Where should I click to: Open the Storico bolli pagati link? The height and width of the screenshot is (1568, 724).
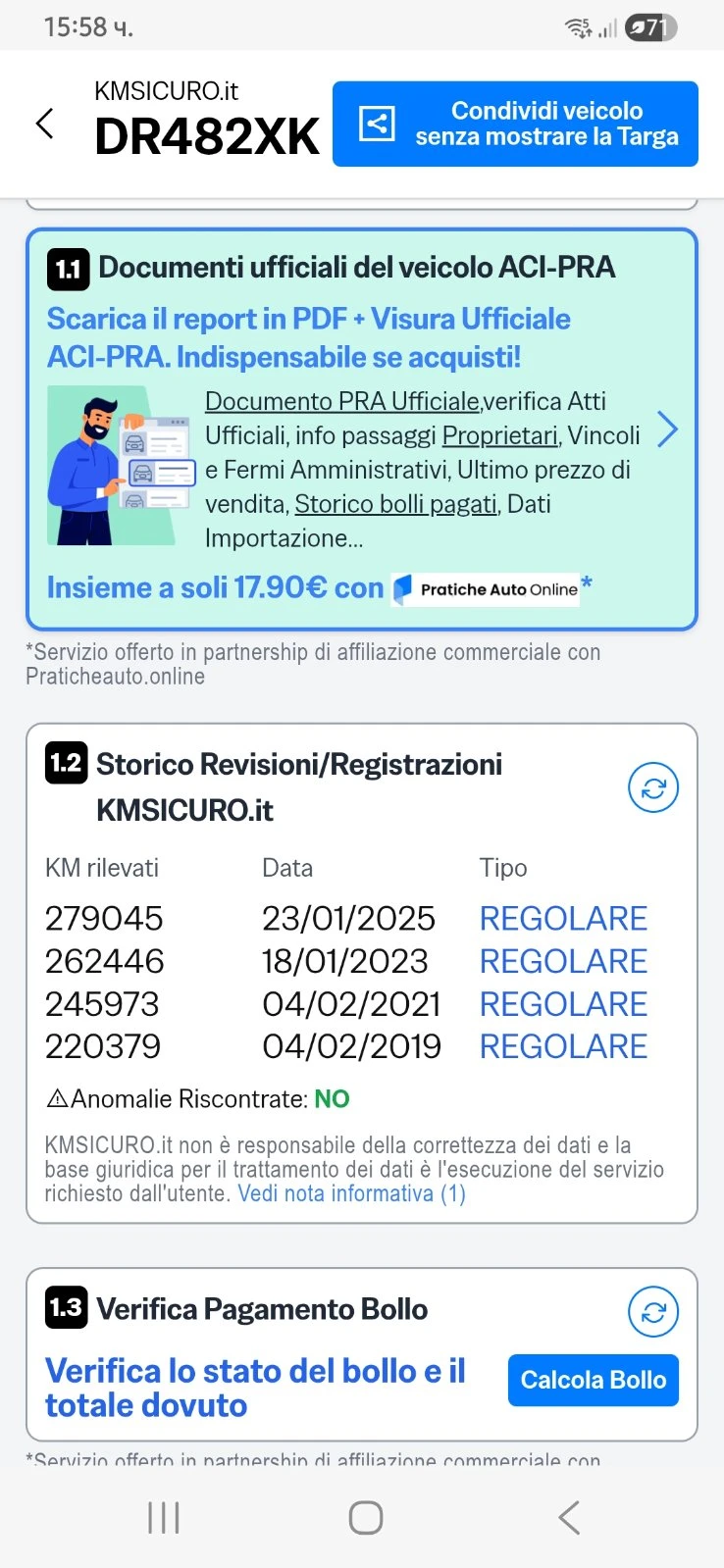pyautogui.click(x=395, y=504)
